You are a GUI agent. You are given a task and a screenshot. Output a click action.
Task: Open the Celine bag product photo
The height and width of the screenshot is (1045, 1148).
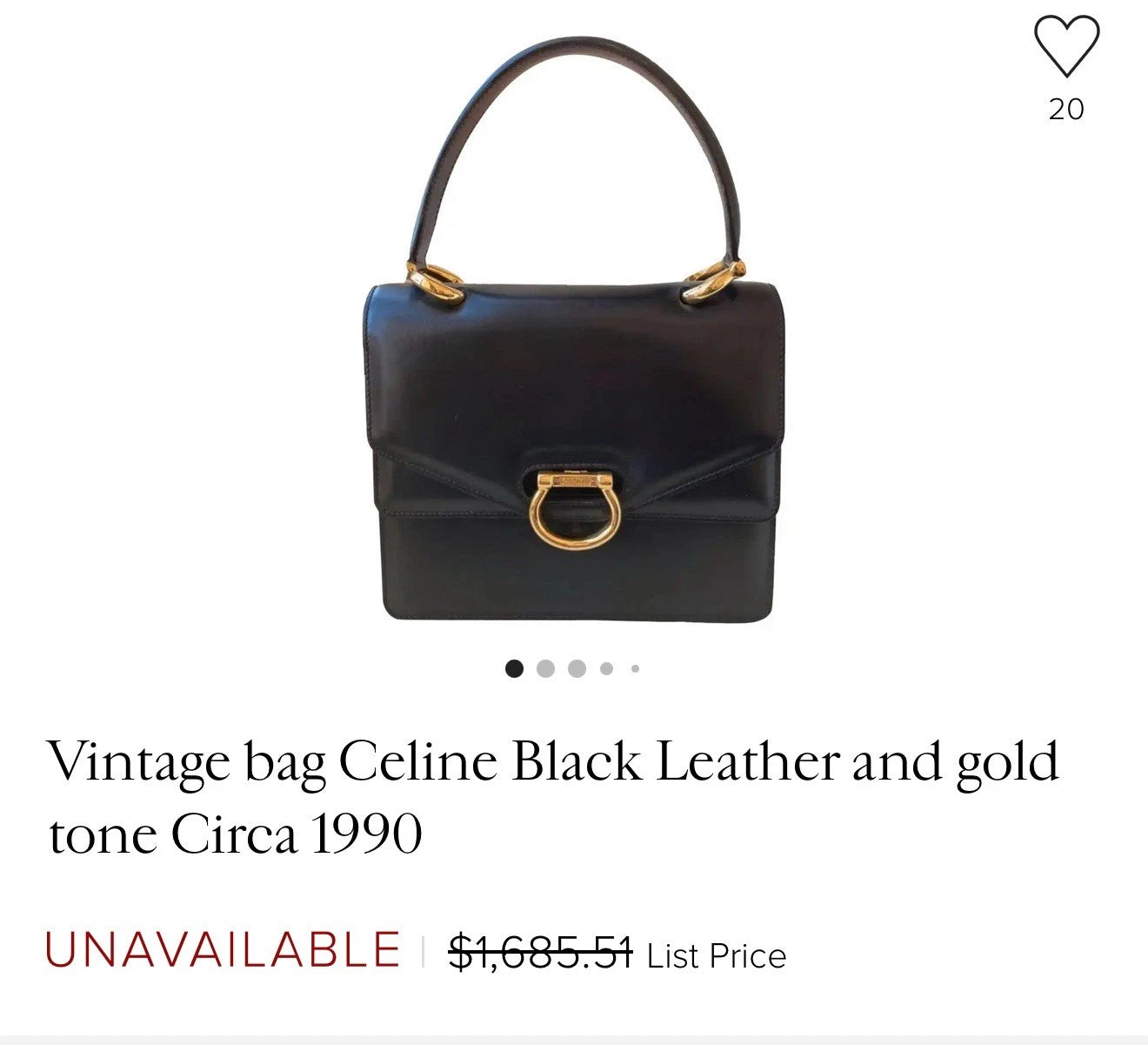[574, 348]
